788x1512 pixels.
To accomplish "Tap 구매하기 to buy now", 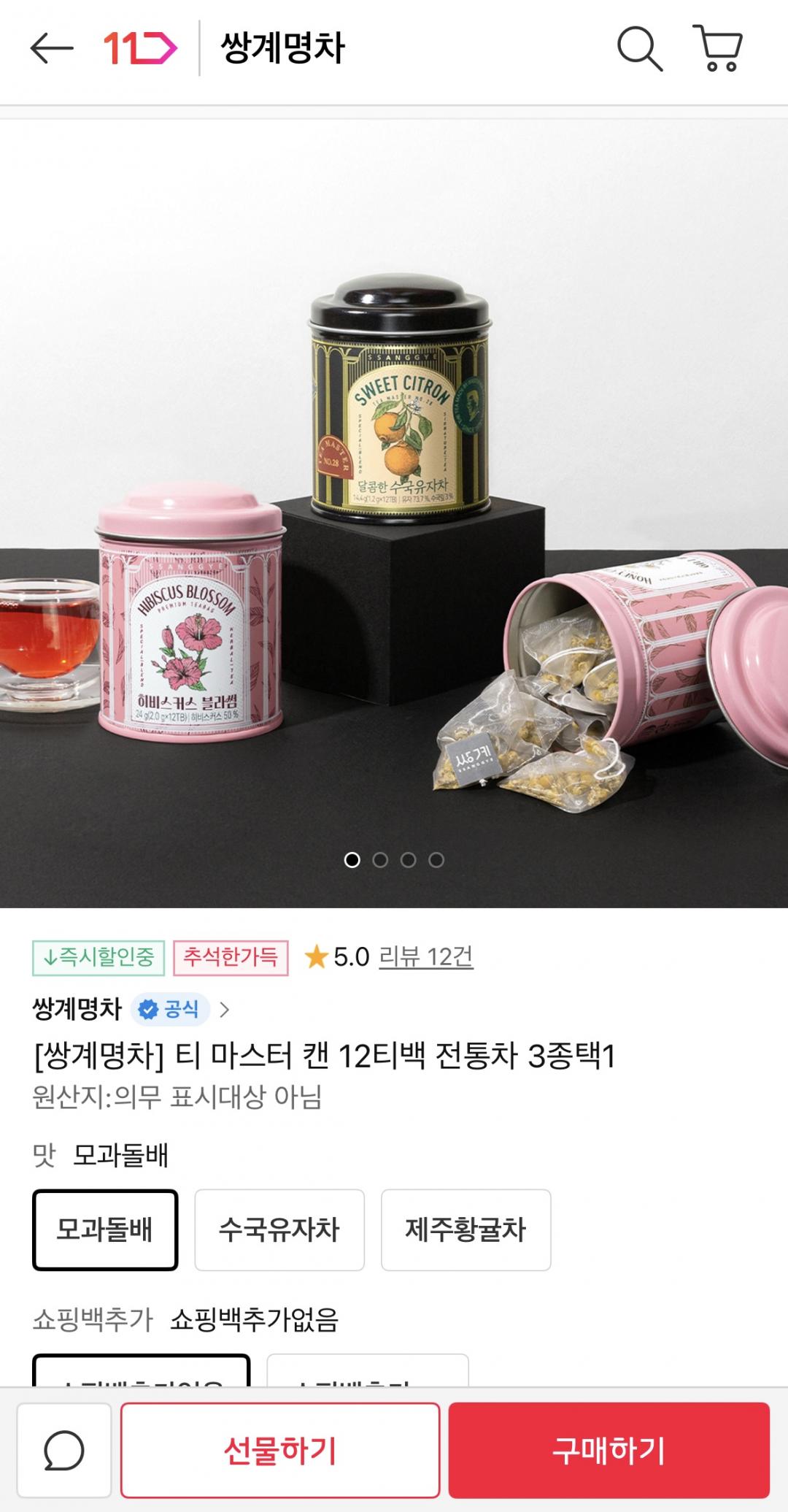I will 609,1451.
